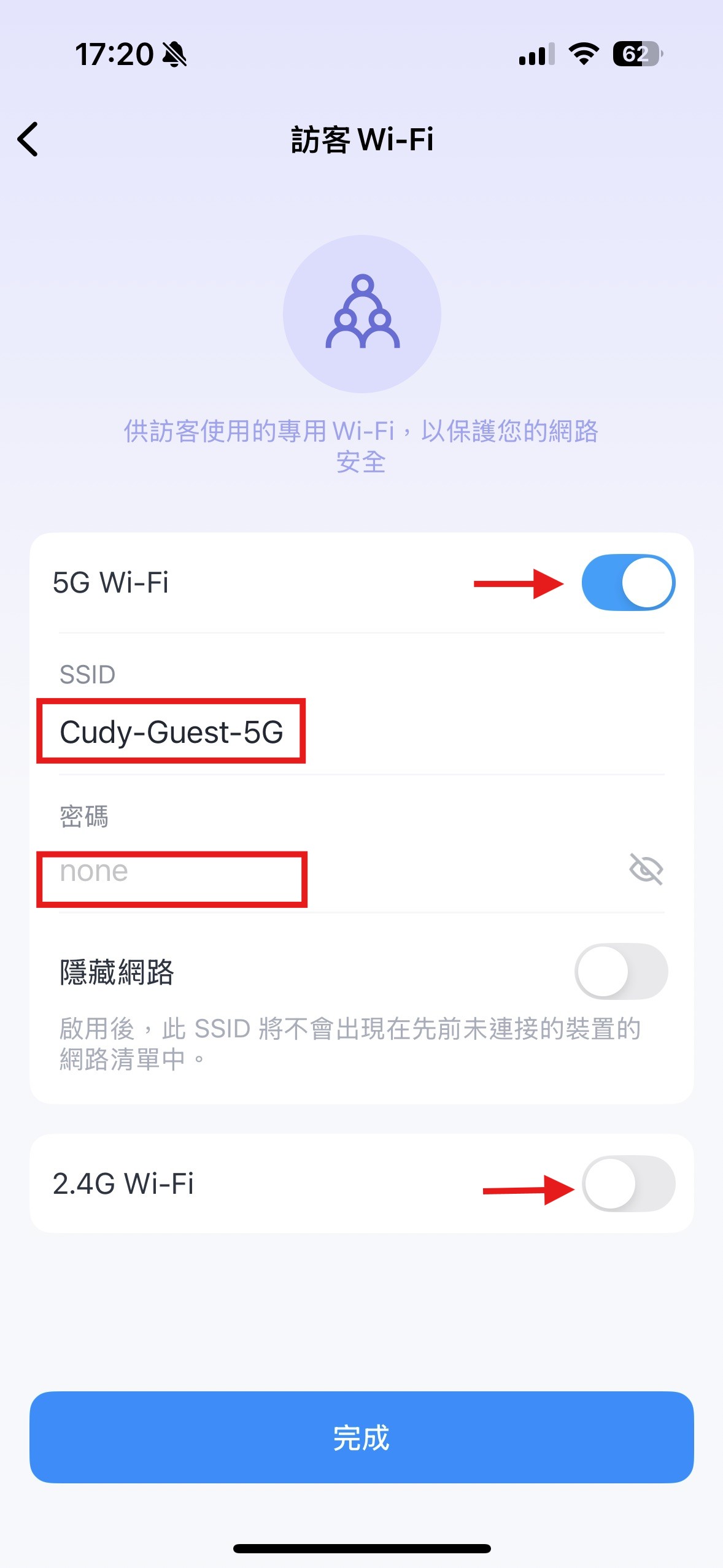Tap the 完成 button
723x1568 pixels.
pyautogui.click(x=361, y=1437)
